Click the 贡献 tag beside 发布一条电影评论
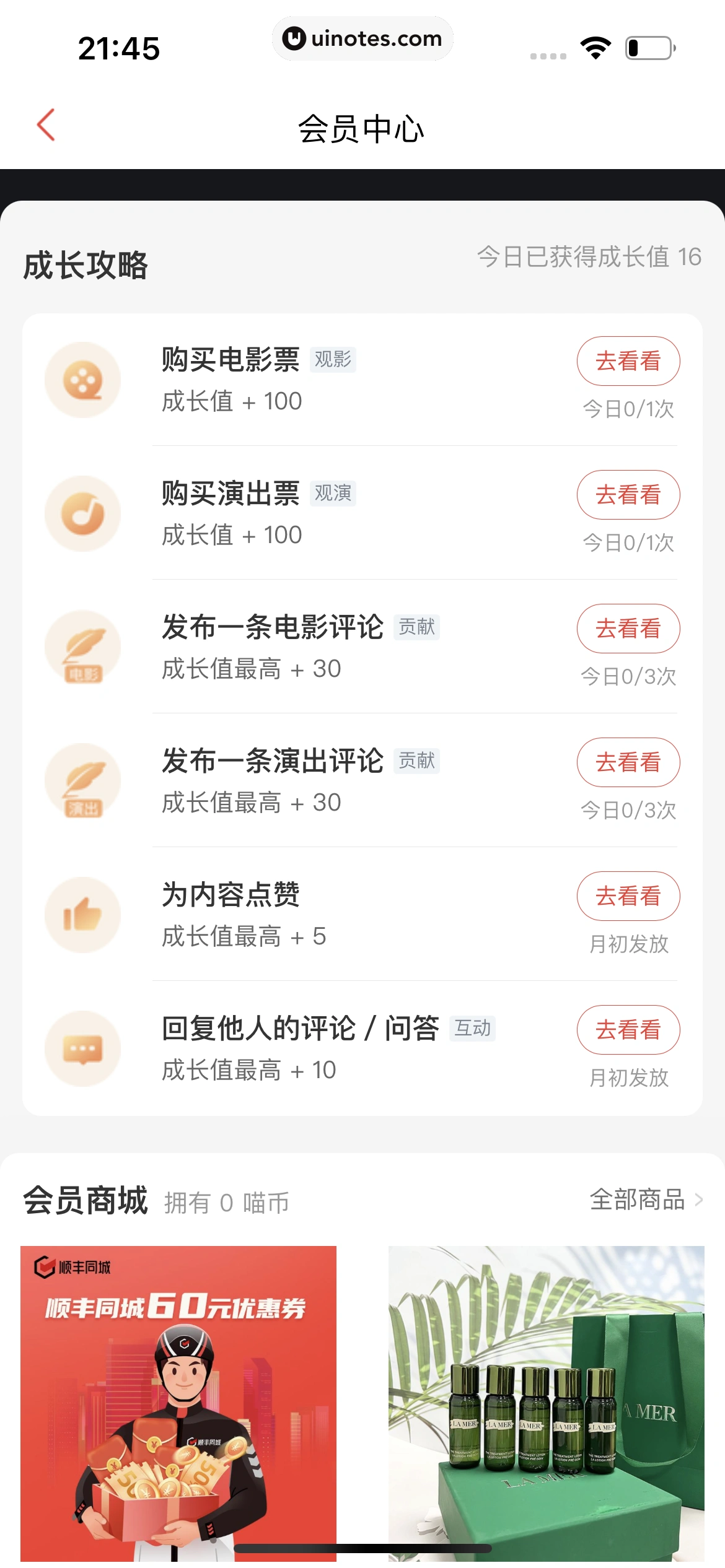The height and width of the screenshot is (1568, 725). coord(417,627)
